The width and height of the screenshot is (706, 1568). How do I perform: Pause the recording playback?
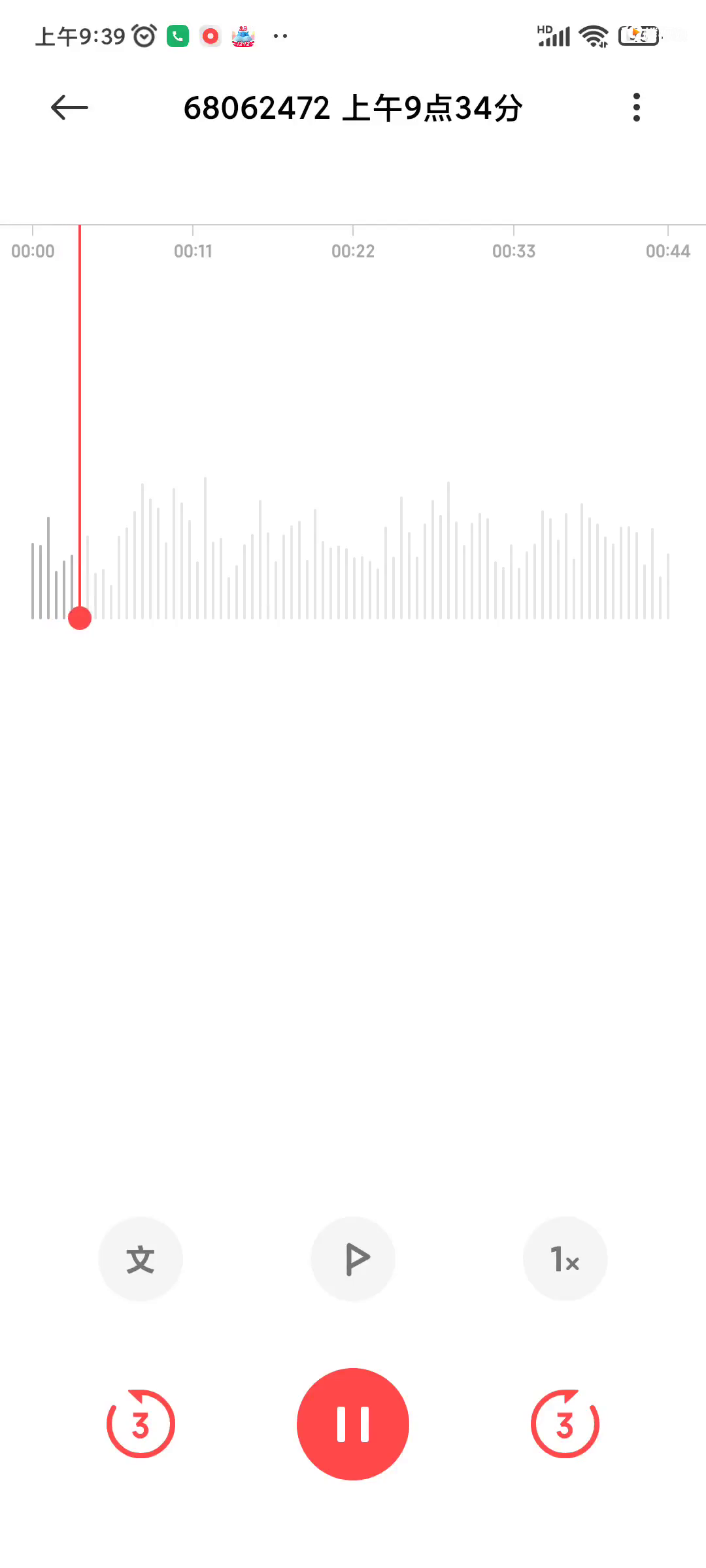(x=353, y=1424)
